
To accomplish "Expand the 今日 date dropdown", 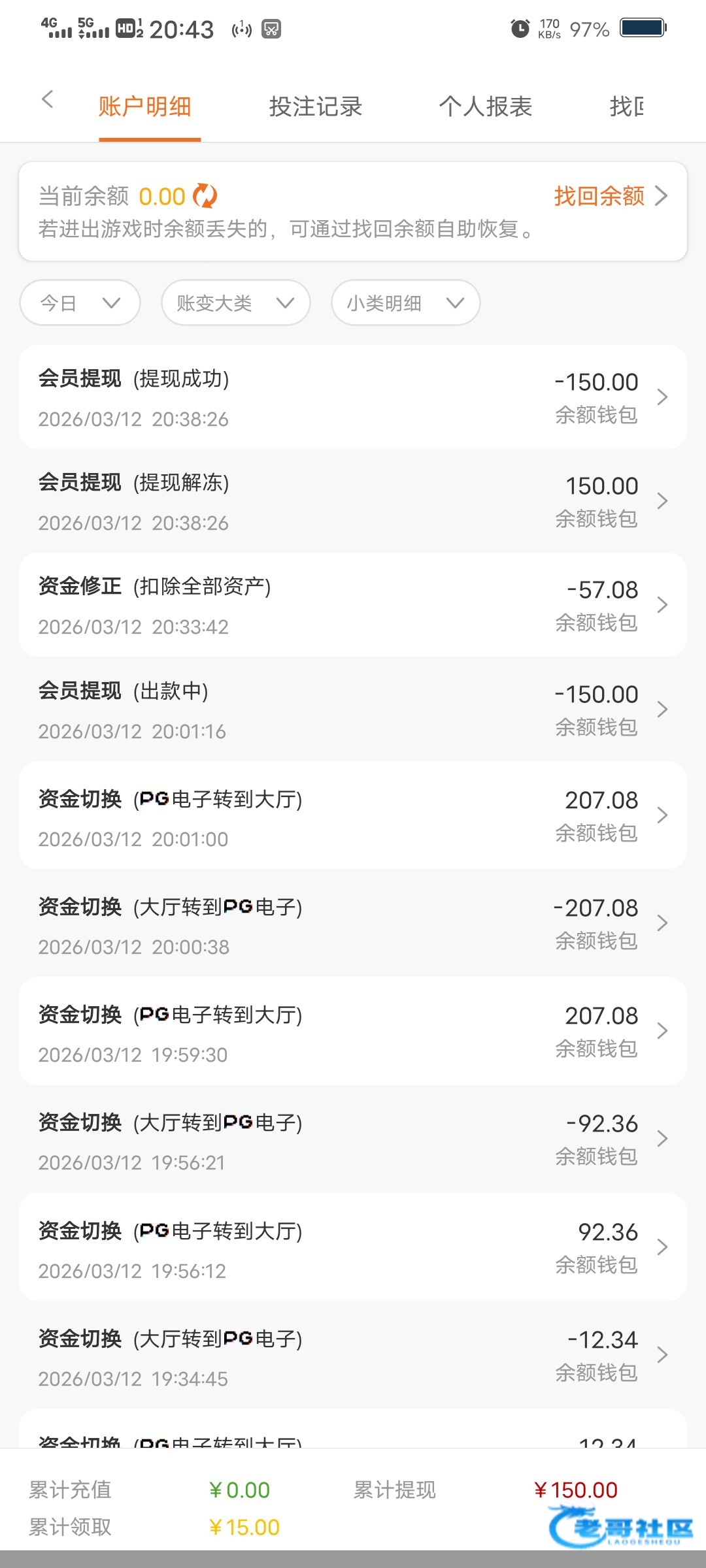I will pyautogui.click(x=80, y=303).
